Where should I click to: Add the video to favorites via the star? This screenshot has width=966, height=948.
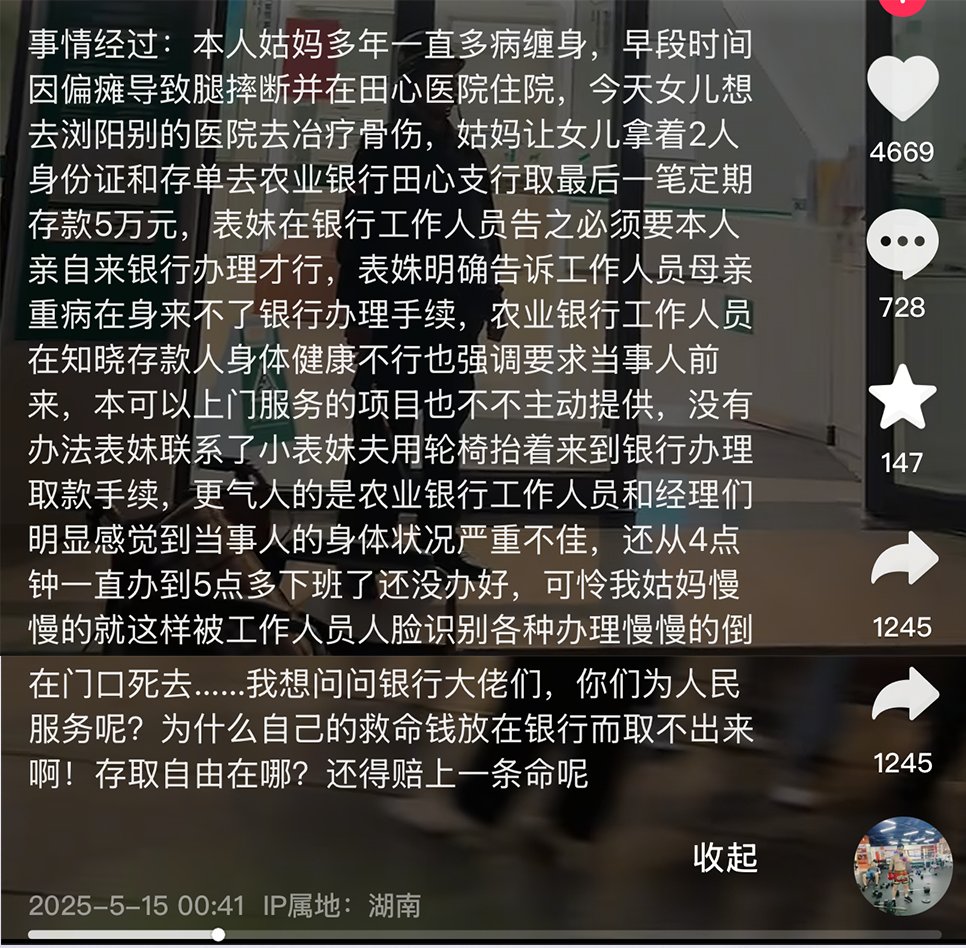[x=902, y=399]
